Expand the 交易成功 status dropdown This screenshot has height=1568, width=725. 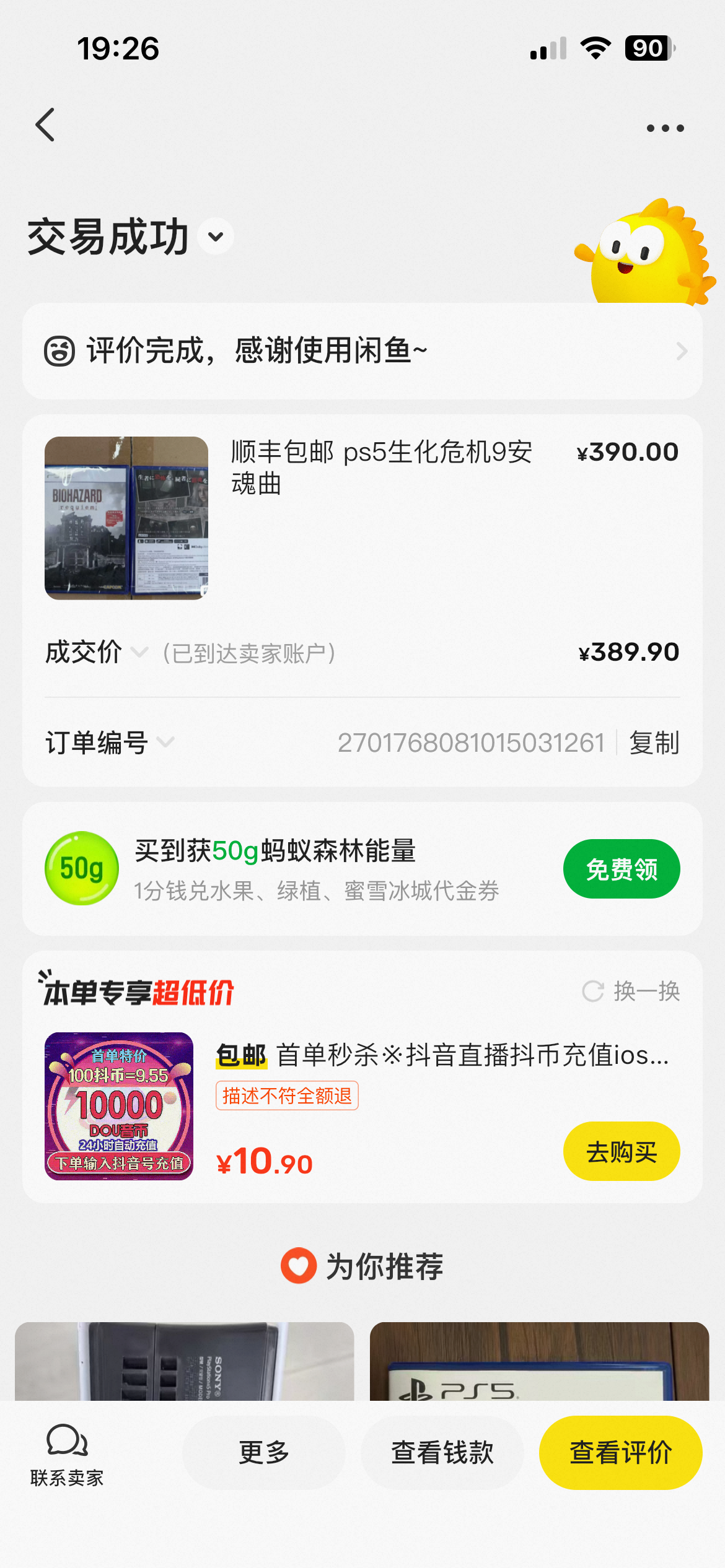pos(215,237)
